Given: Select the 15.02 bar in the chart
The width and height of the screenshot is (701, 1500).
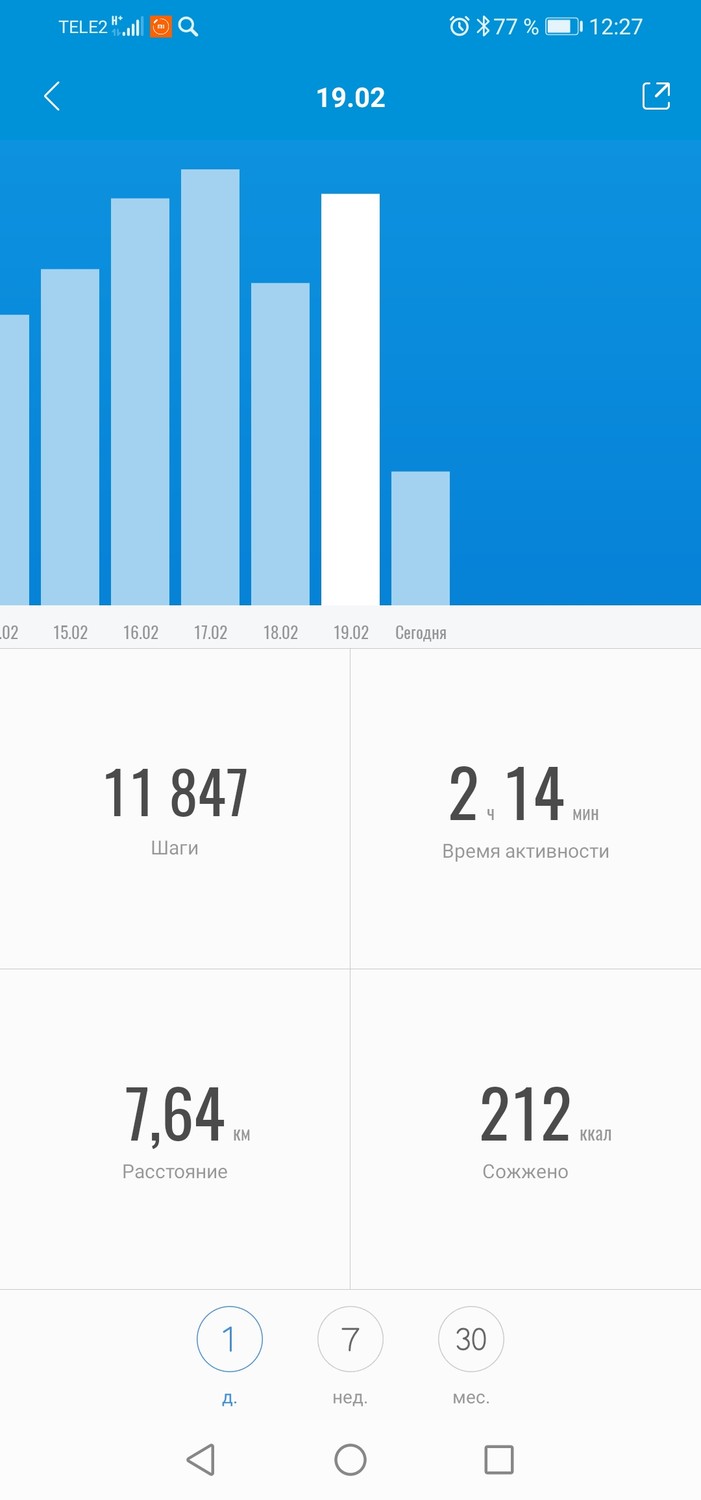Looking at the screenshot, I should click(x=70, y=437).
